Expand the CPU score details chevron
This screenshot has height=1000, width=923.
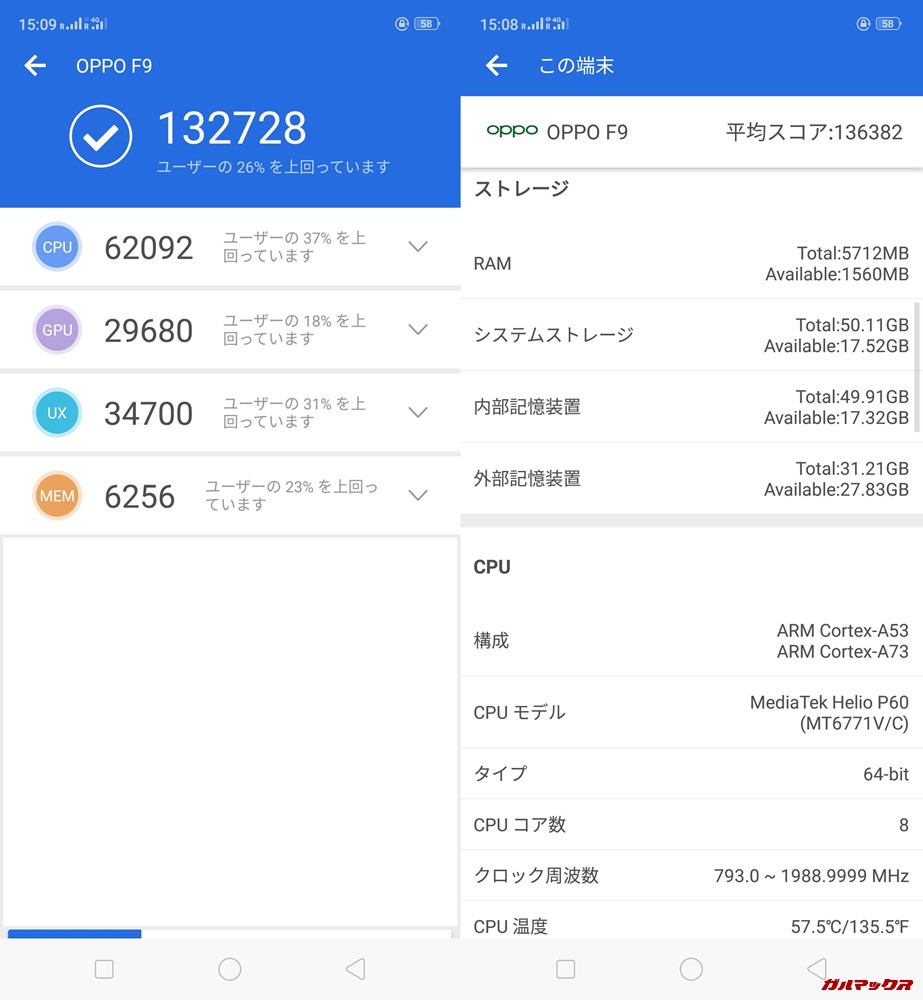(x=417, y=247)
